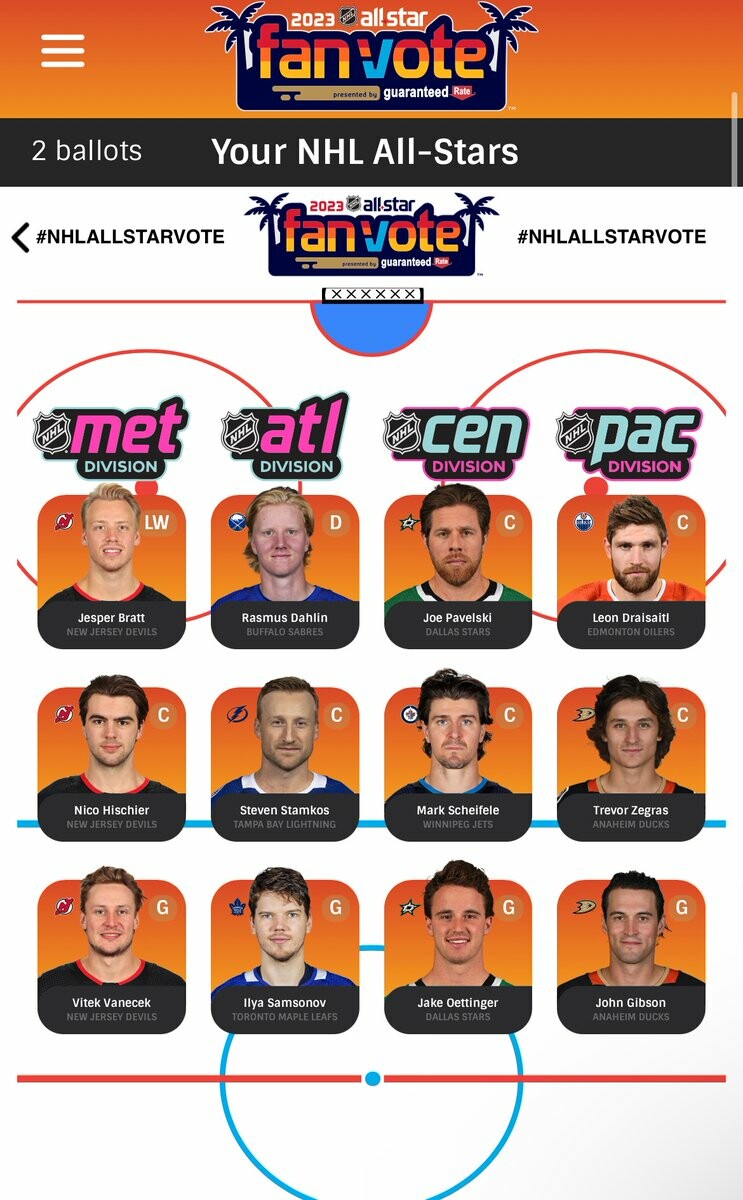Open the Rasmus Dahlin card
Image resolution: width=743 pixels, height=1200 pixels.
click(285, 570)
